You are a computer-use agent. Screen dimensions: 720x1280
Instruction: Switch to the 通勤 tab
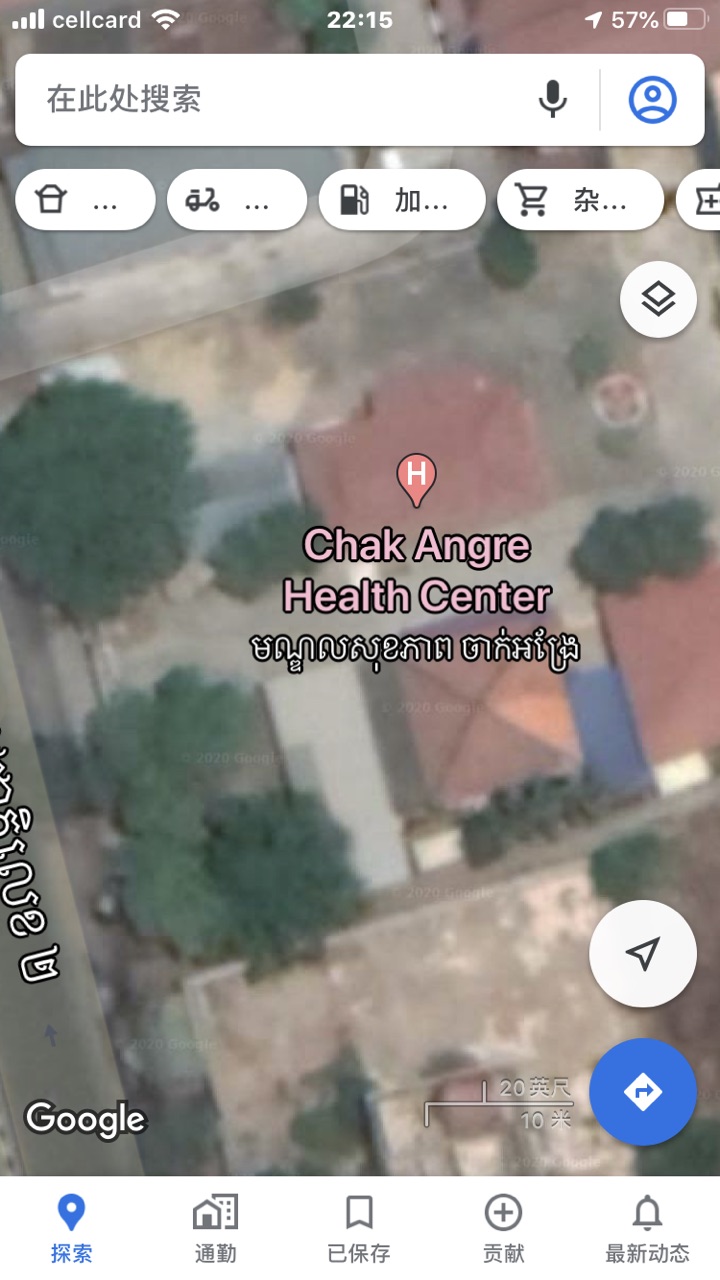click(x=215, y=1228)
